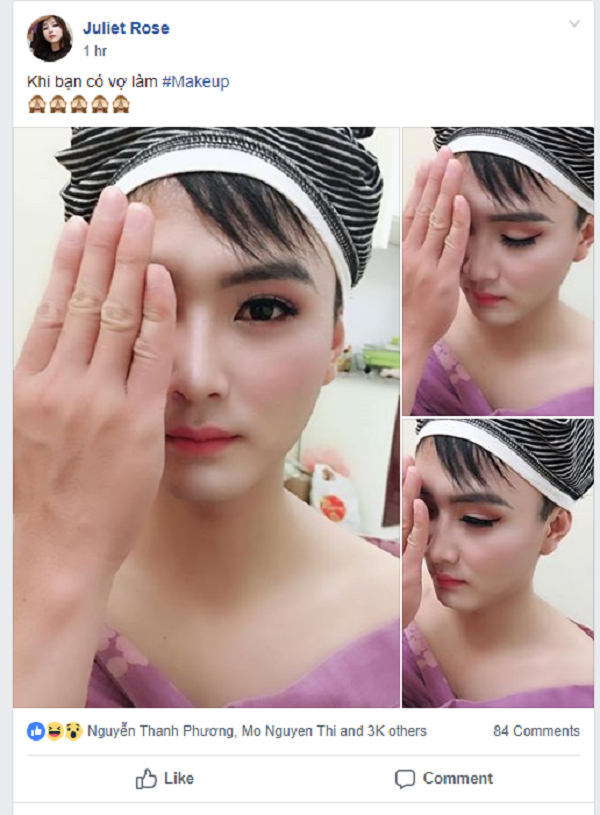The image size is (600, 815).
Task: Open the top right photo
Action: pyautogui.click(x=497, y=271)
